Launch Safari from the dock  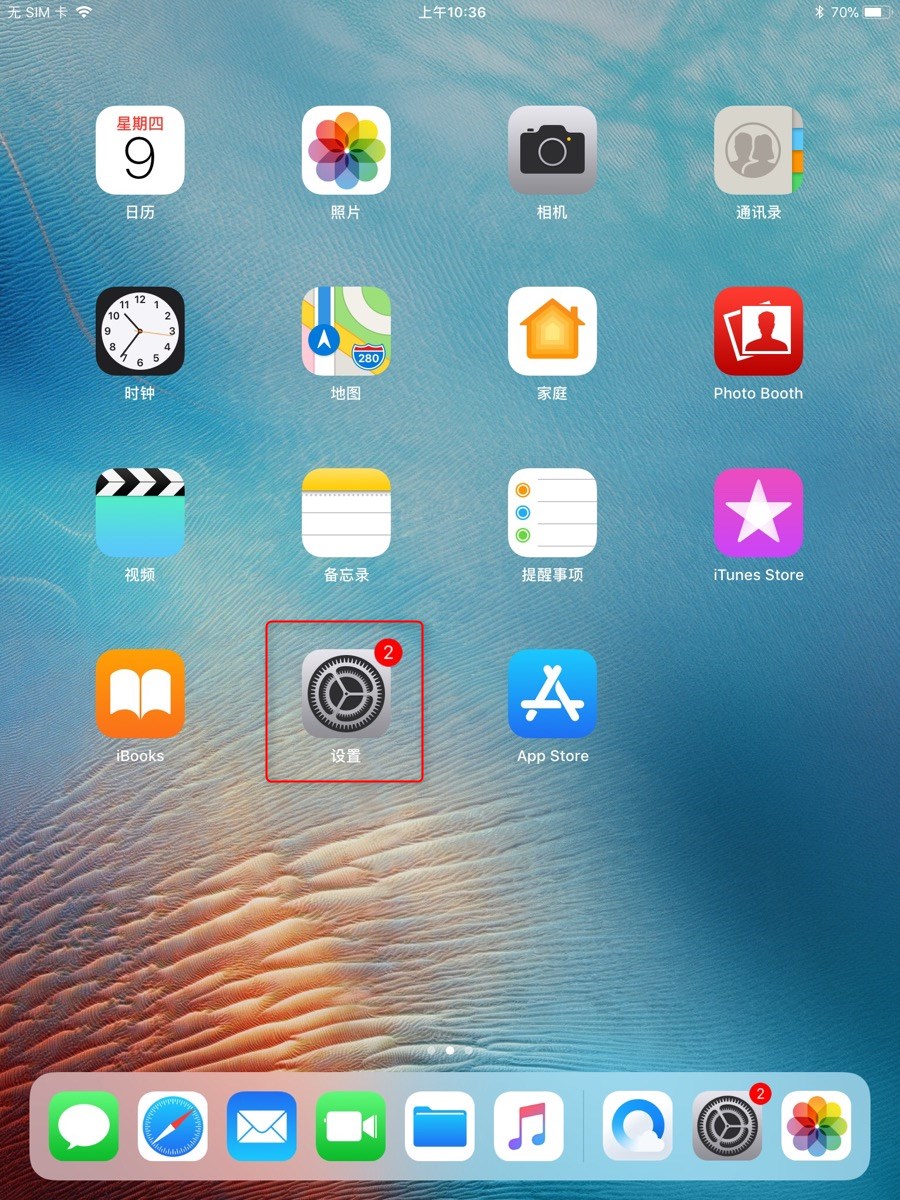click(x=173, y=1126)
